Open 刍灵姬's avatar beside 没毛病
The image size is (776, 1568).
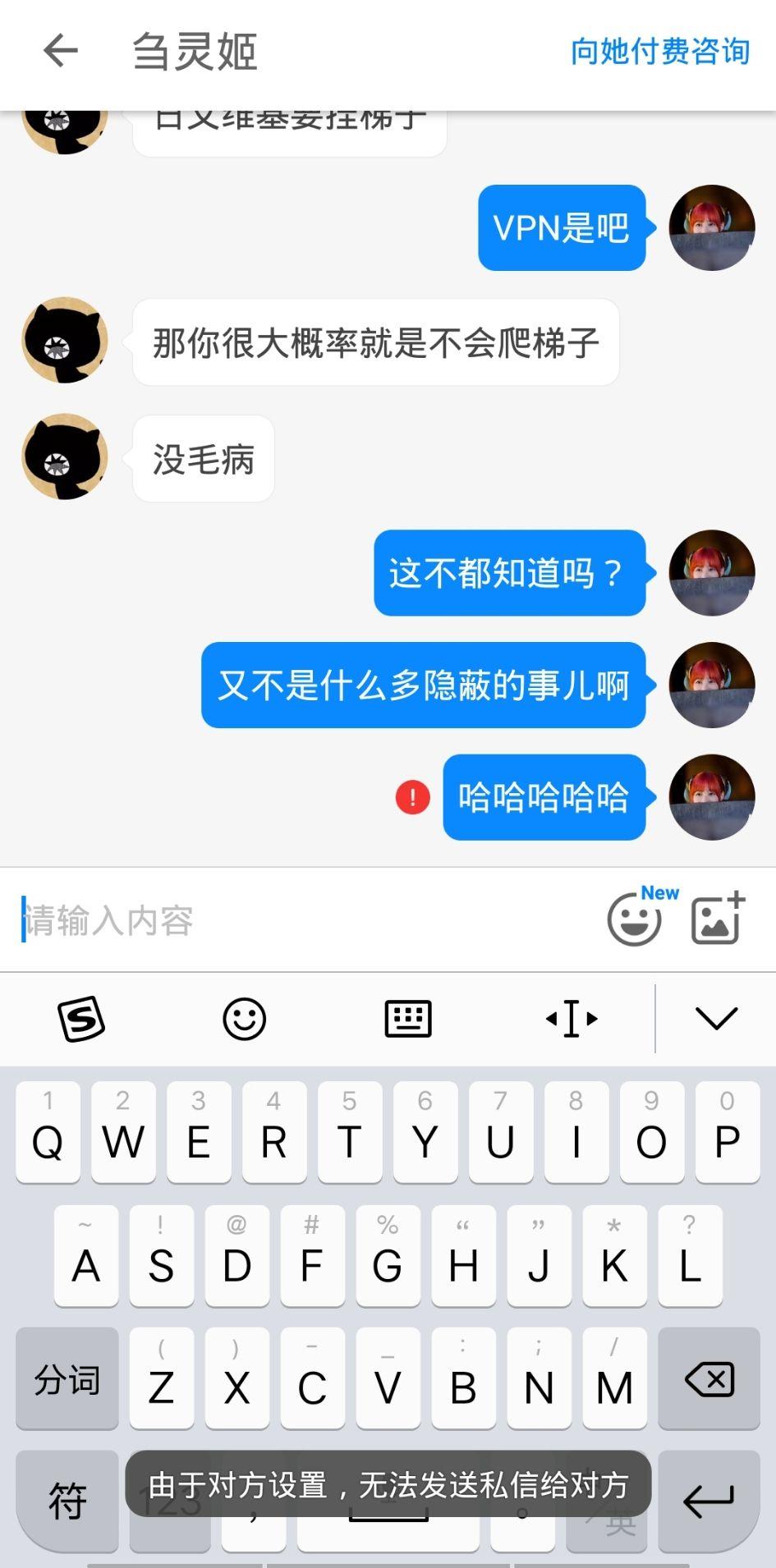pyautogui.click(x=65, y=456)
